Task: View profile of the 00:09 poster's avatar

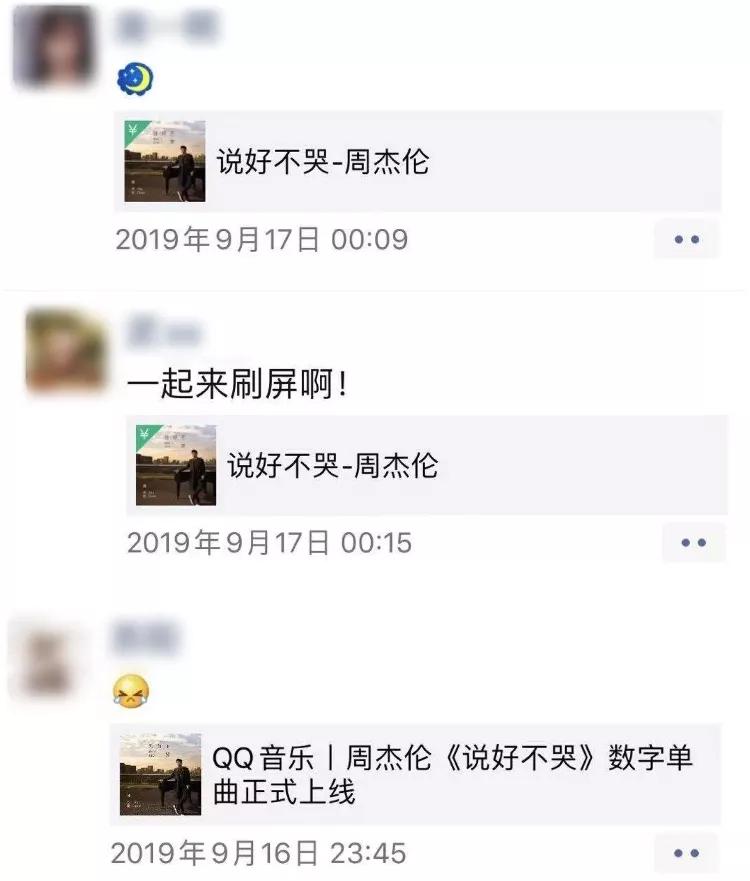Action: pos(55,47)
